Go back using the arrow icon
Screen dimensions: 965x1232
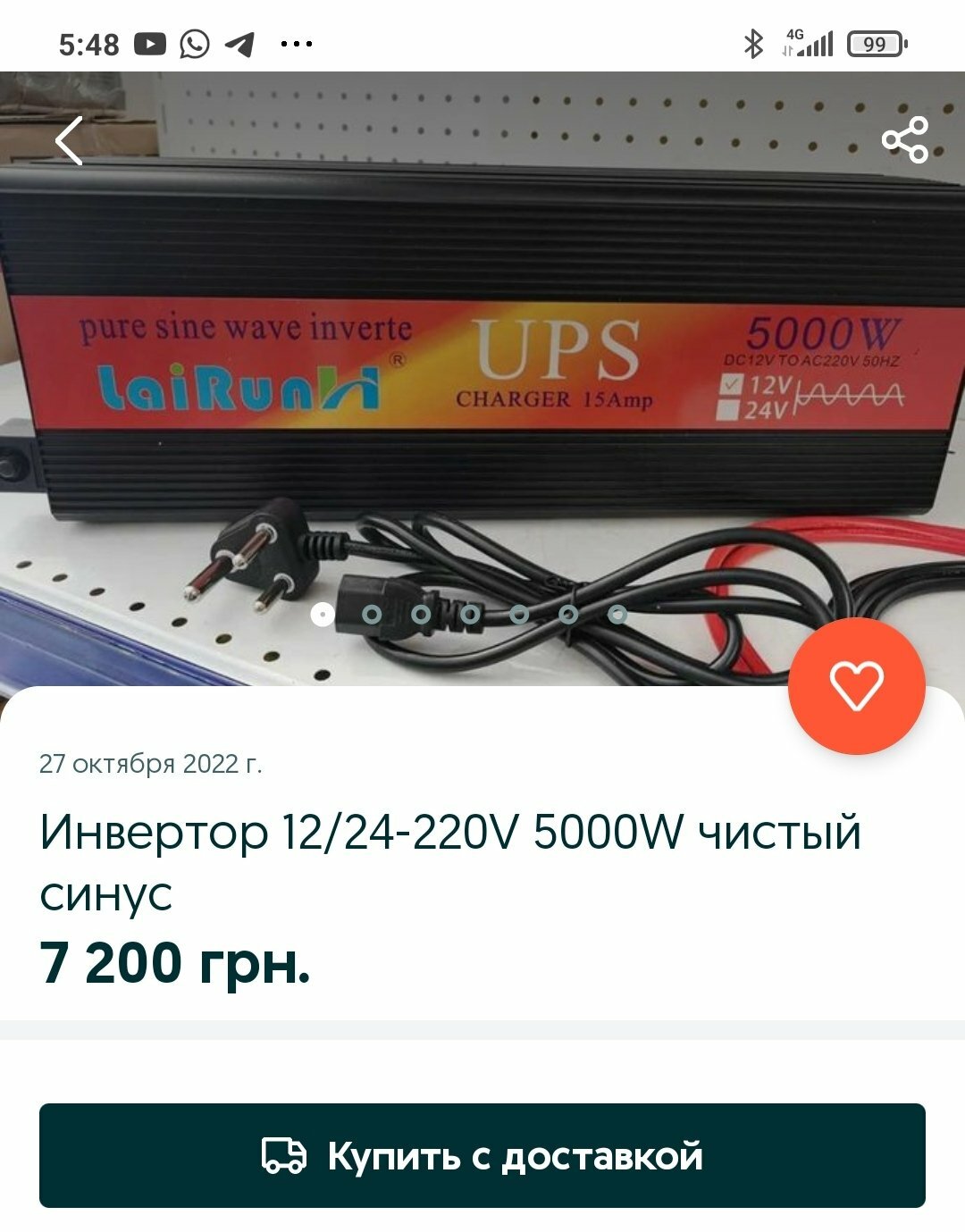coord(69,140)
